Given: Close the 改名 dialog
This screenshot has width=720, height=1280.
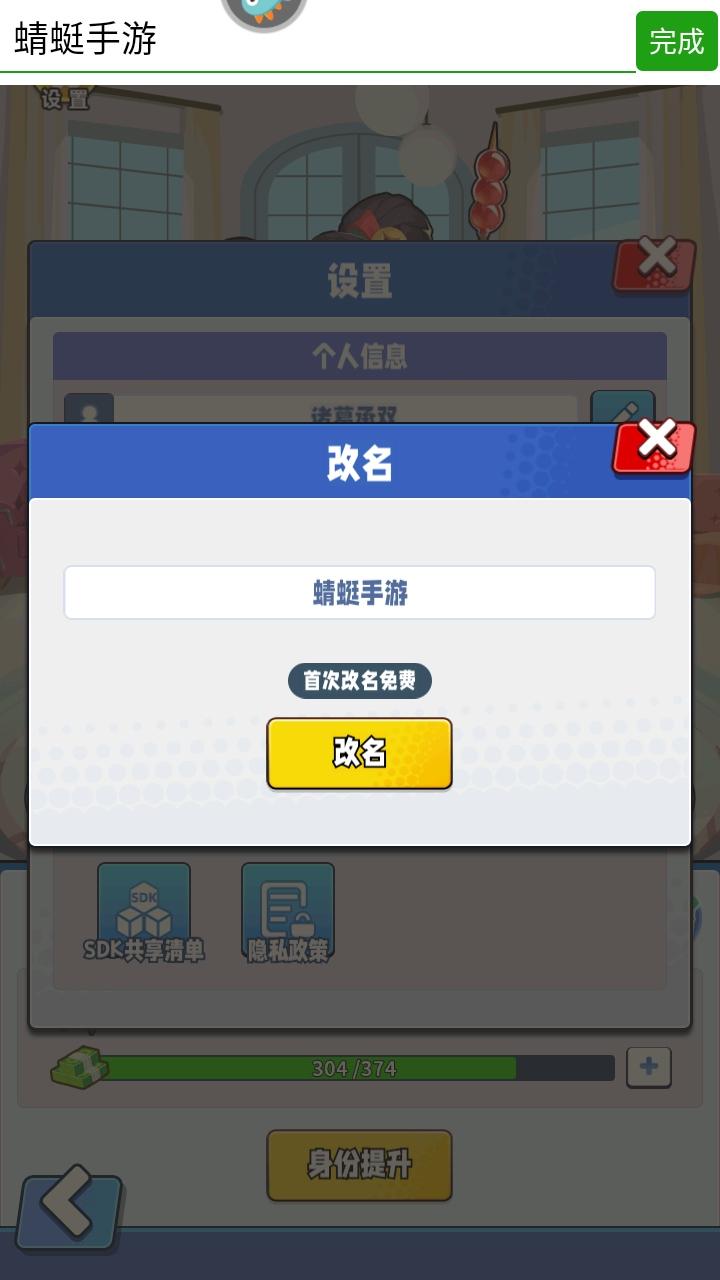Looking at the screenshot, I should [655, 444].
